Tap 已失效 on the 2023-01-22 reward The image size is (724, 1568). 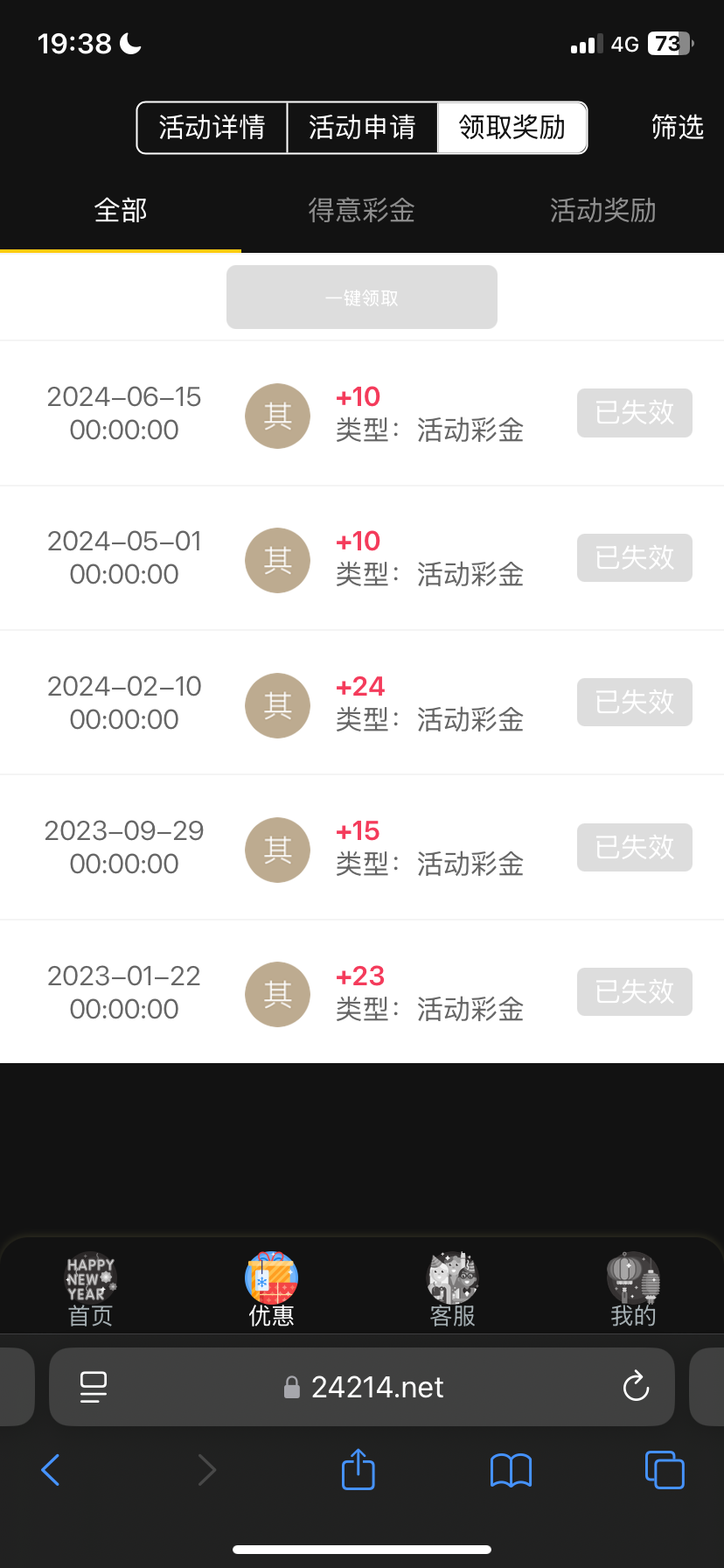634,991
